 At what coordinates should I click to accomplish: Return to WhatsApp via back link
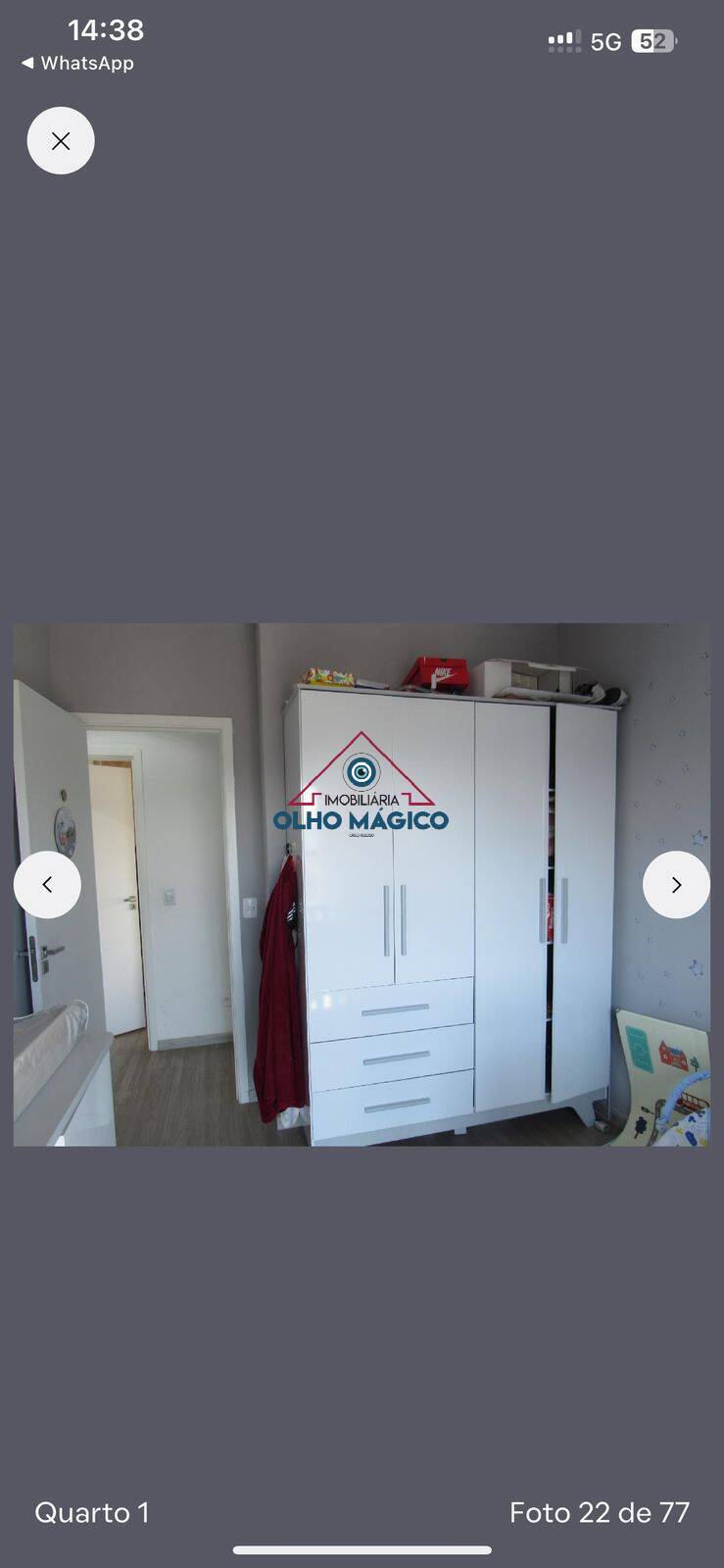[x=77, y=63]
